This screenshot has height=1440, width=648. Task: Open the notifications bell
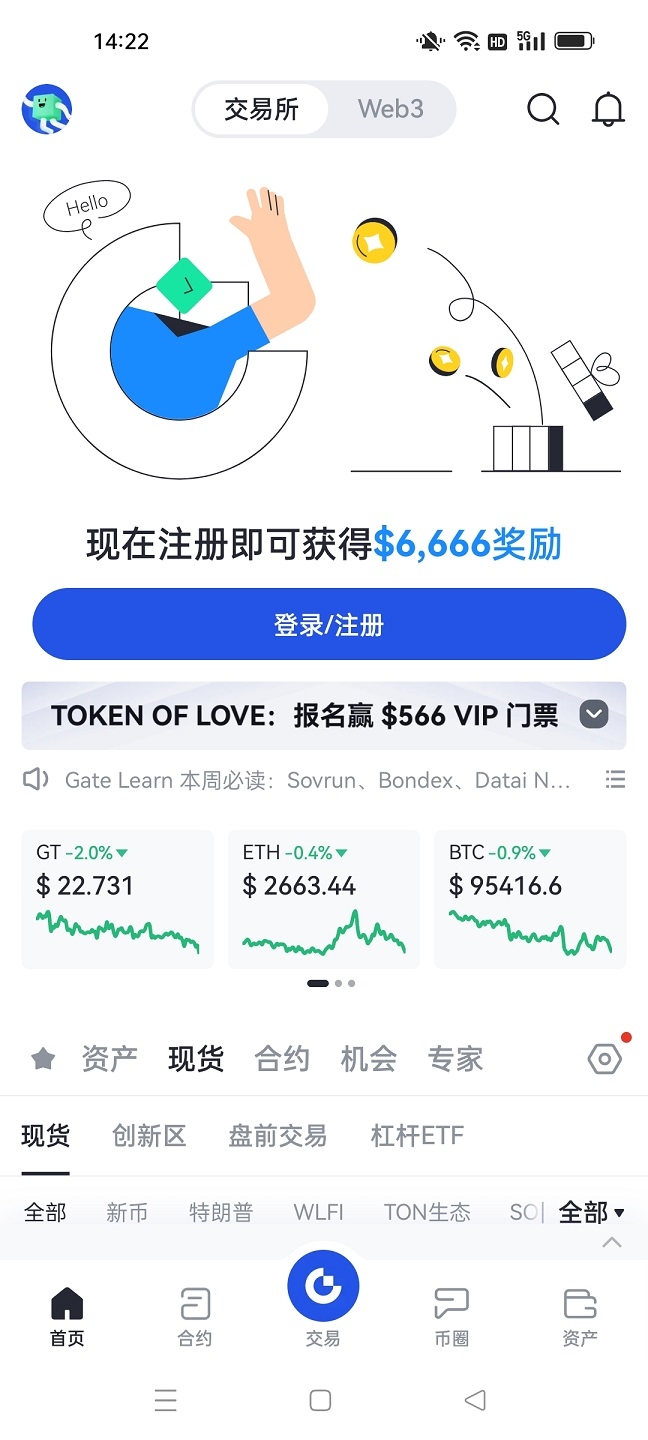coord(608,109)
